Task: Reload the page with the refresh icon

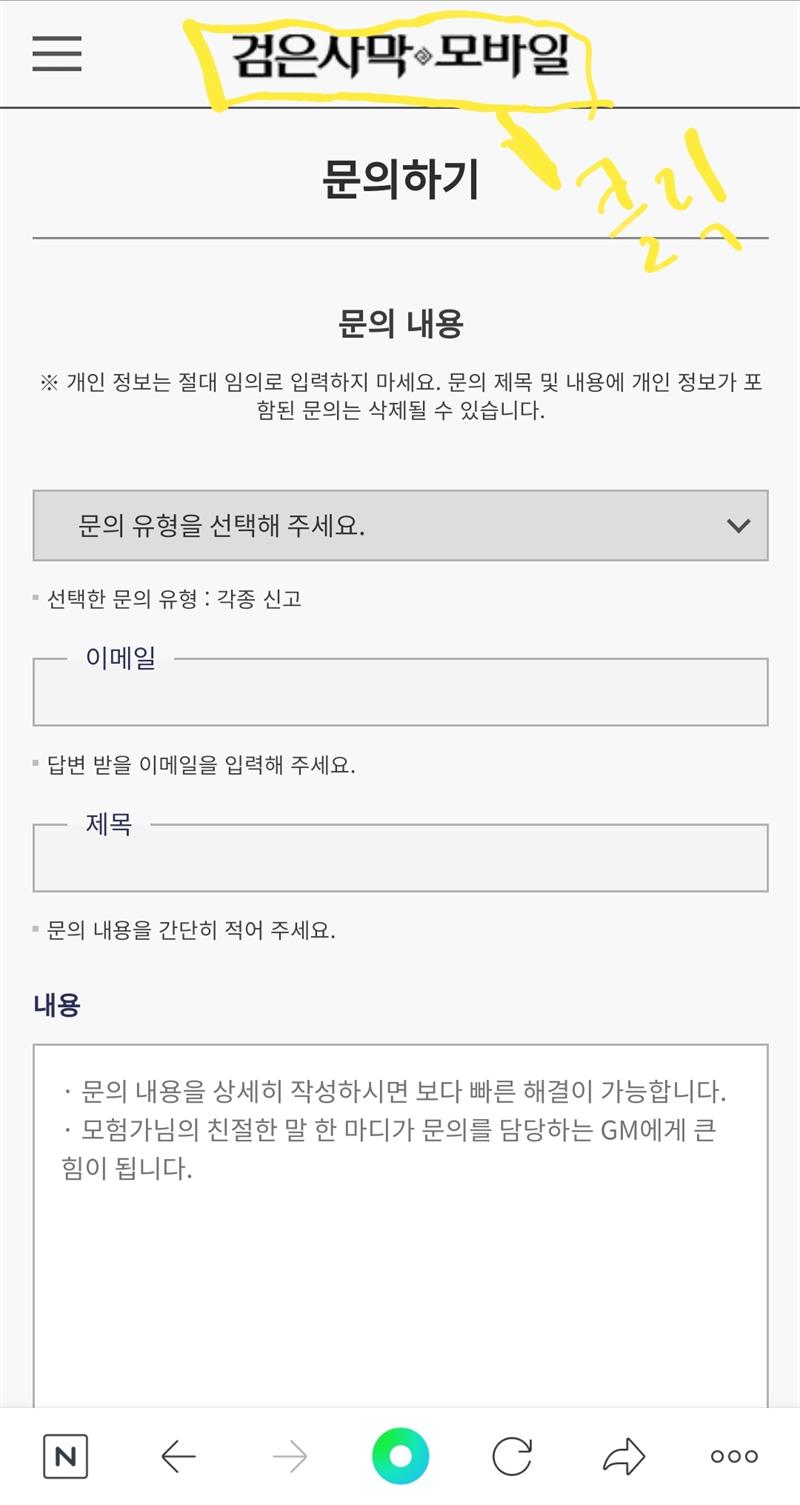Action: [512, 1457]
